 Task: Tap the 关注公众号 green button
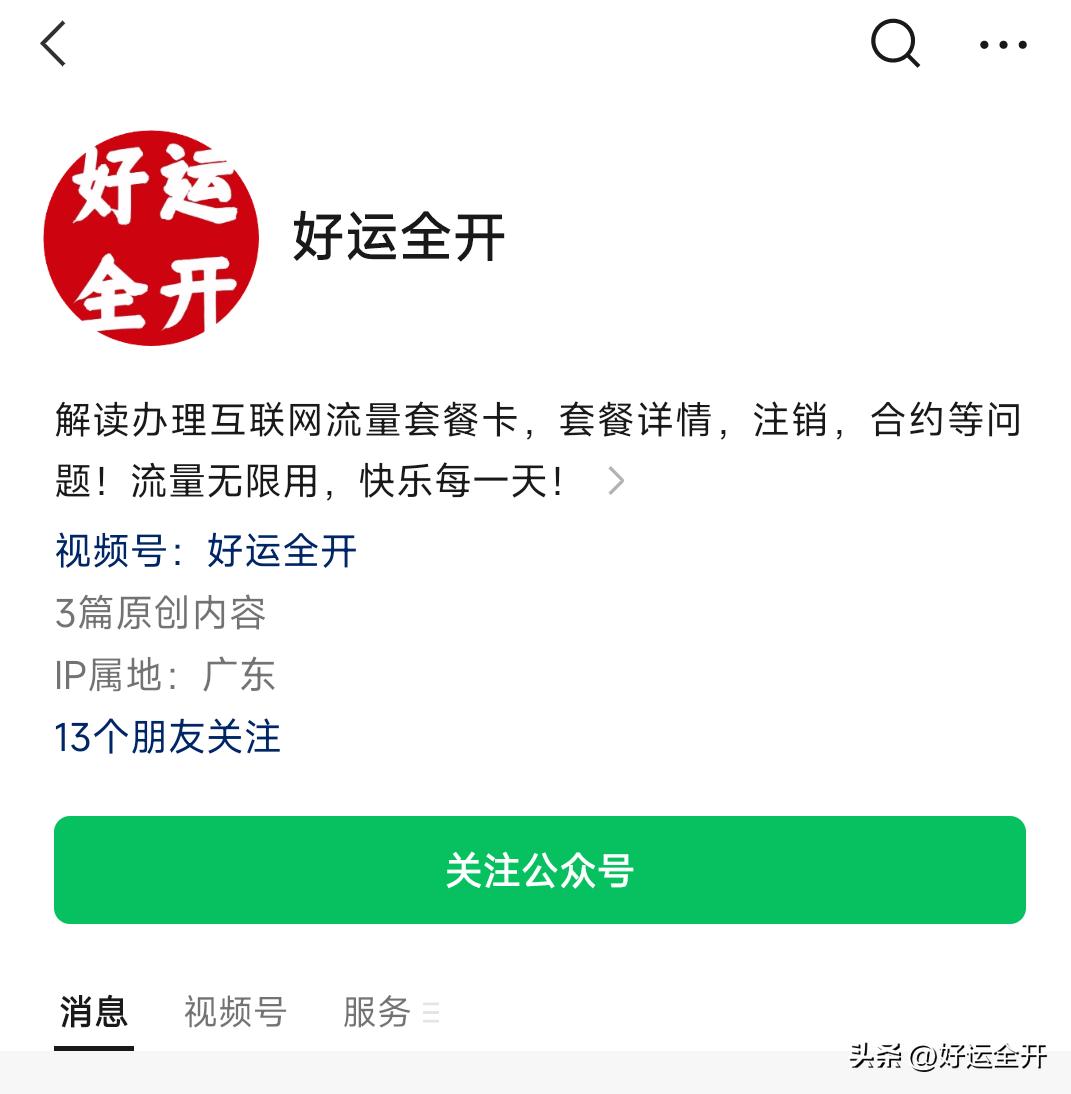click(540, 869)
